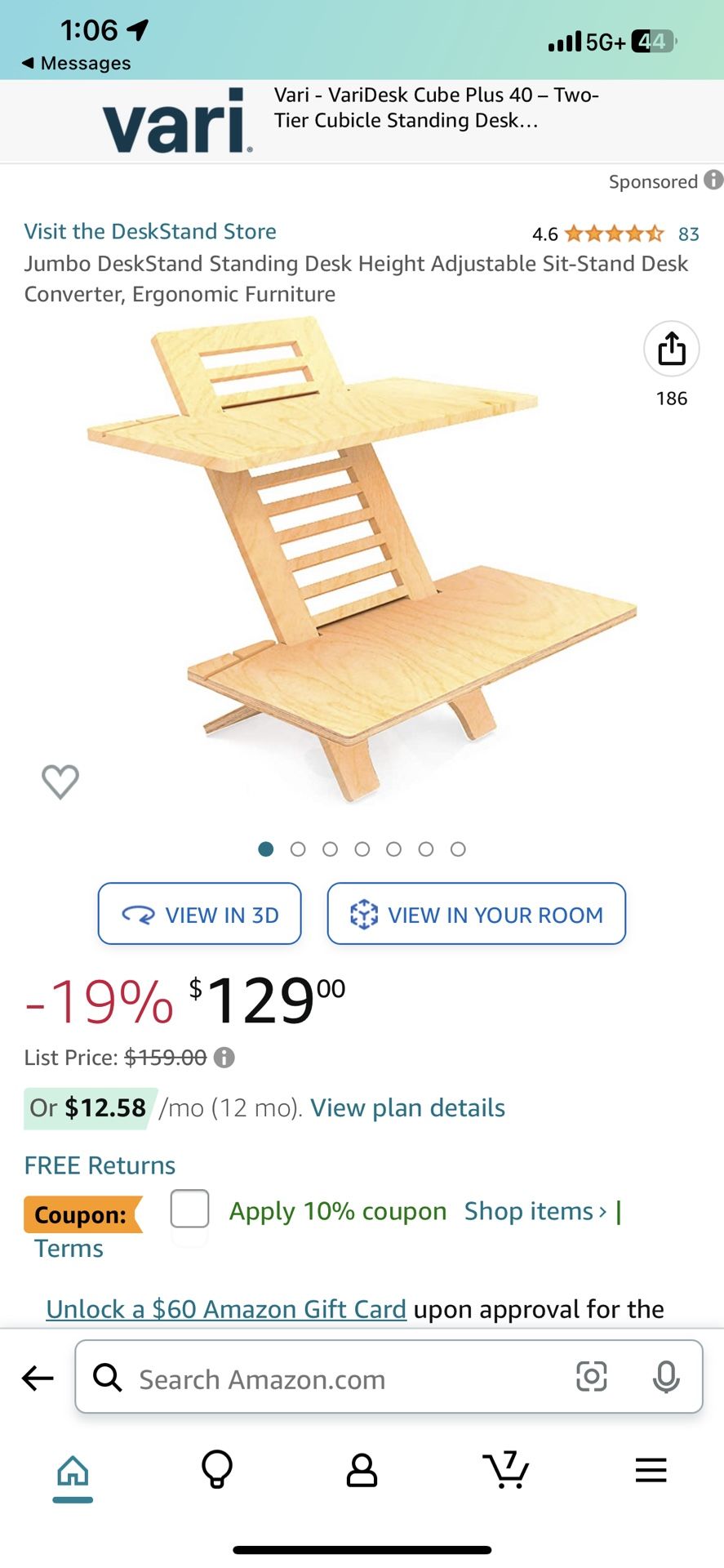This screenshot has height=1568, width=724.
Task: Tap the camera icon to search by photo
Action: click(593, 1378)
